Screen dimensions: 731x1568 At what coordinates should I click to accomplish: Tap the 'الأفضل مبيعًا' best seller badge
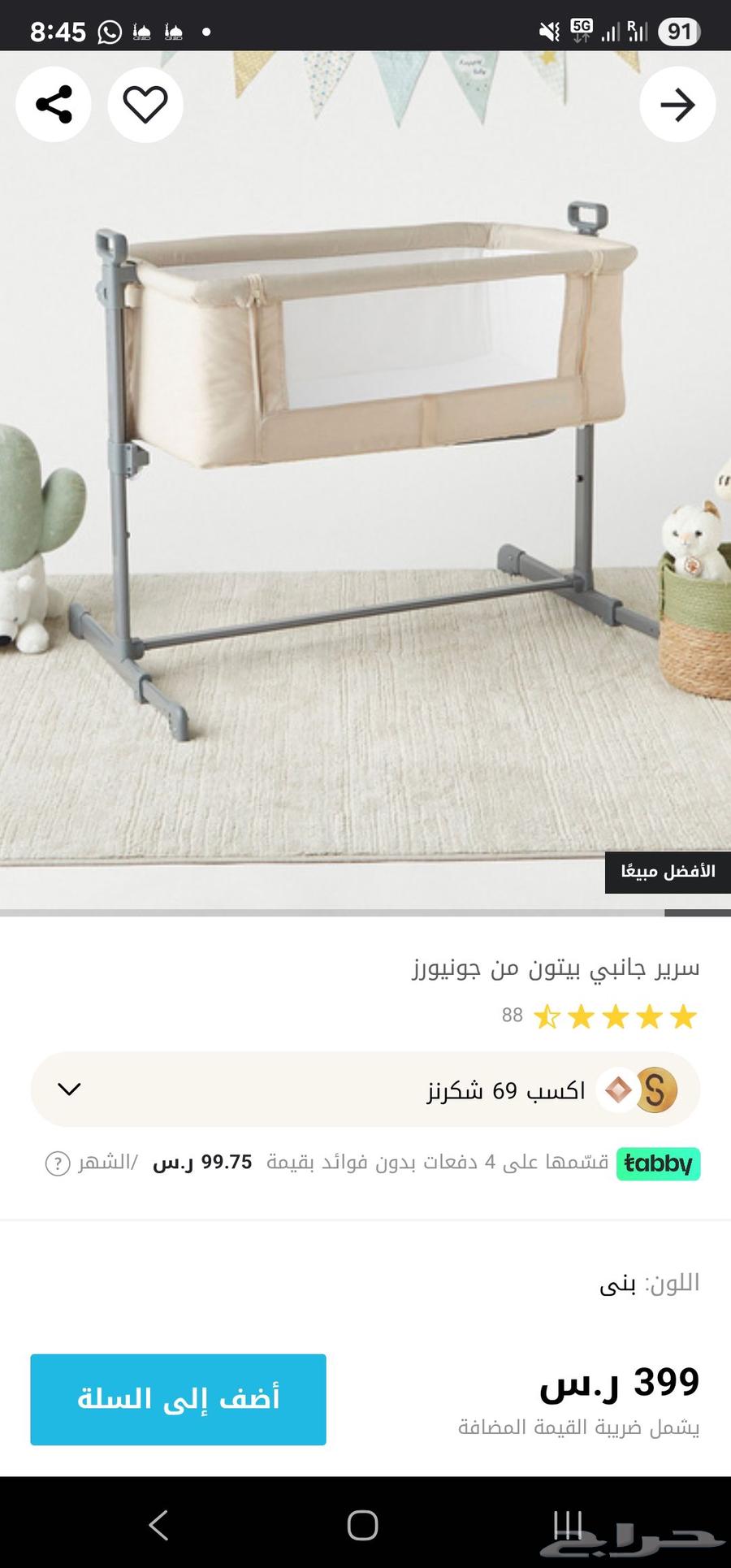pyautogui.click(x=668, y=873)
